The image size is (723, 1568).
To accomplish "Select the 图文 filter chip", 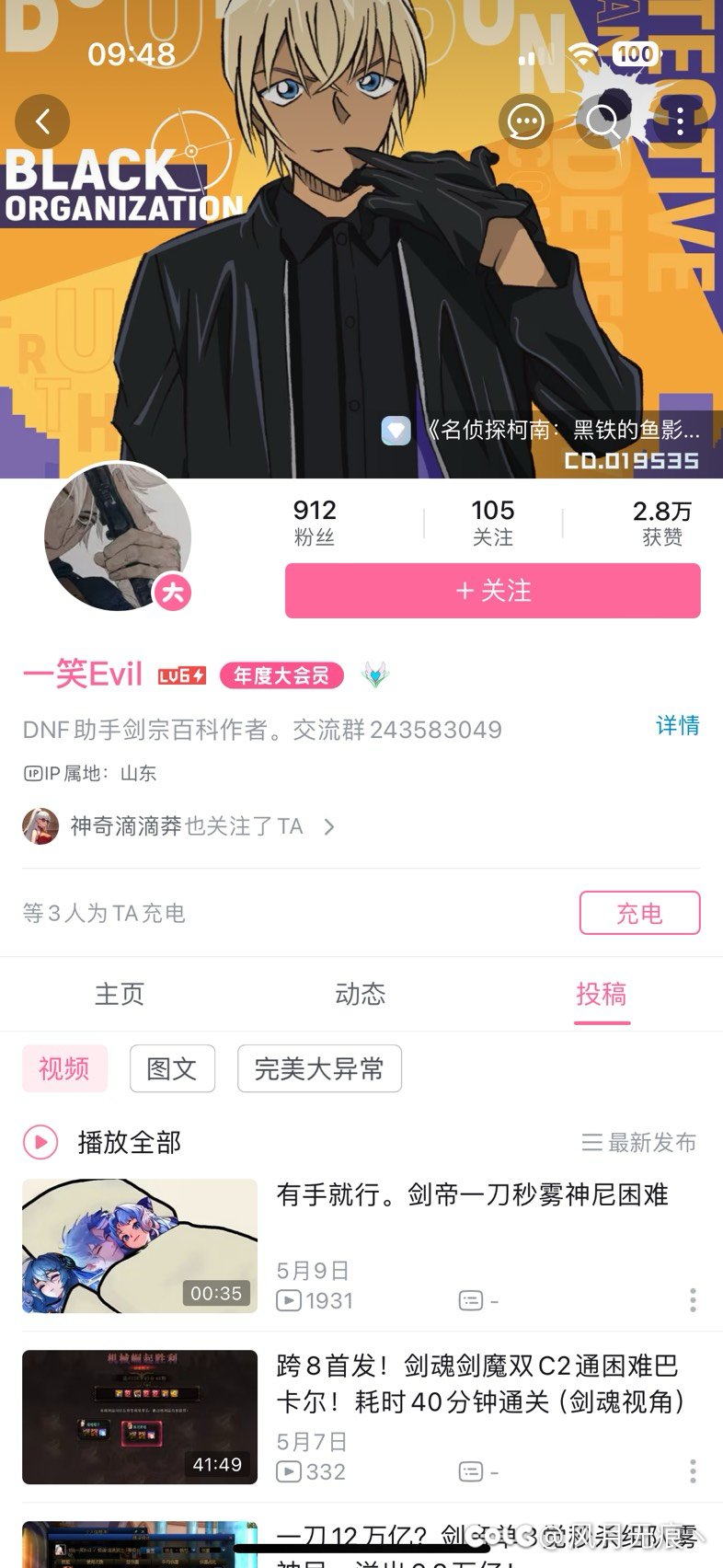I will click(x=172, y=1068).
